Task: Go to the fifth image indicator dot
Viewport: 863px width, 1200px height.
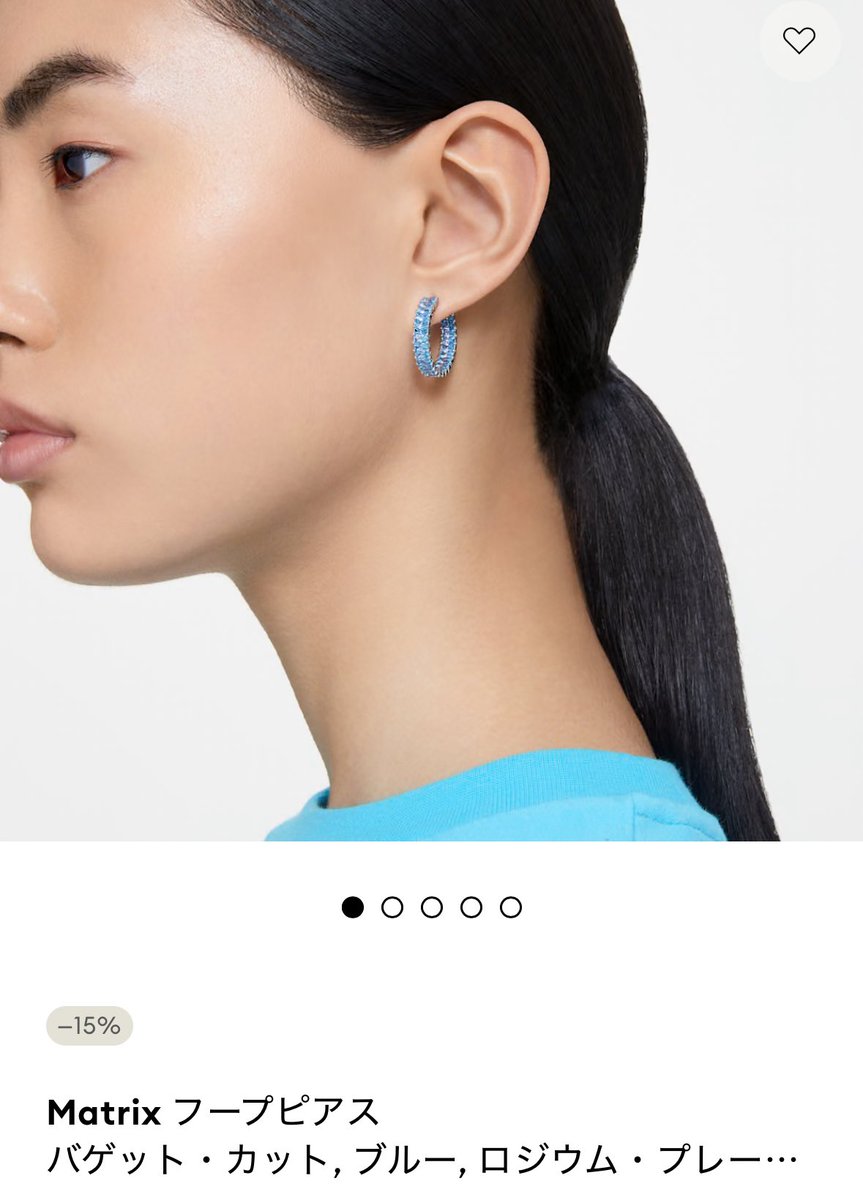Action: pos(511,907)
